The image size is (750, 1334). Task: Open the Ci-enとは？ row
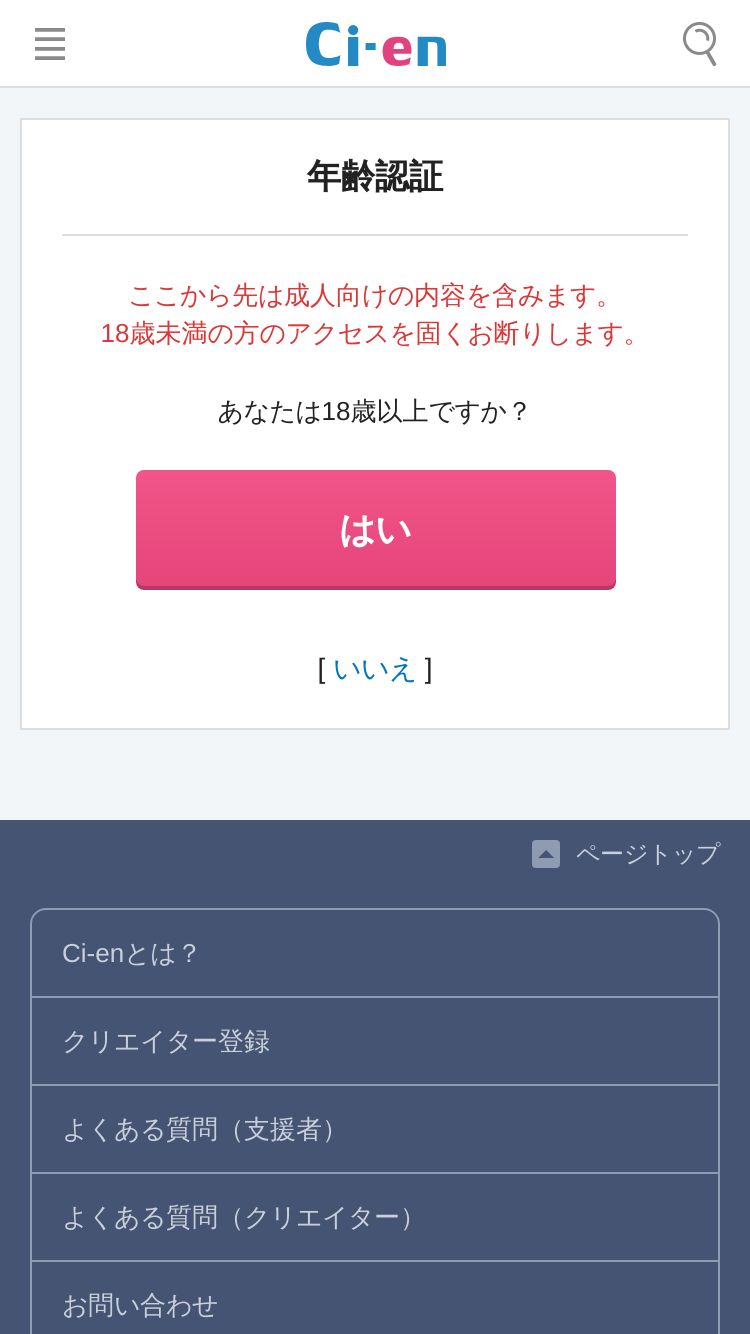pyautogui.click(x=375, y=953)
